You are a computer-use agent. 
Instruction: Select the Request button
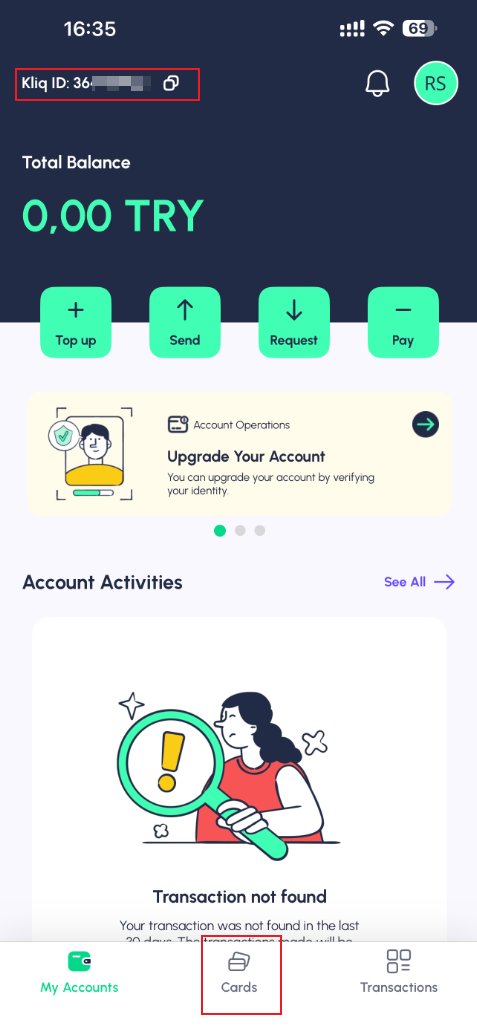click(294, 322)
